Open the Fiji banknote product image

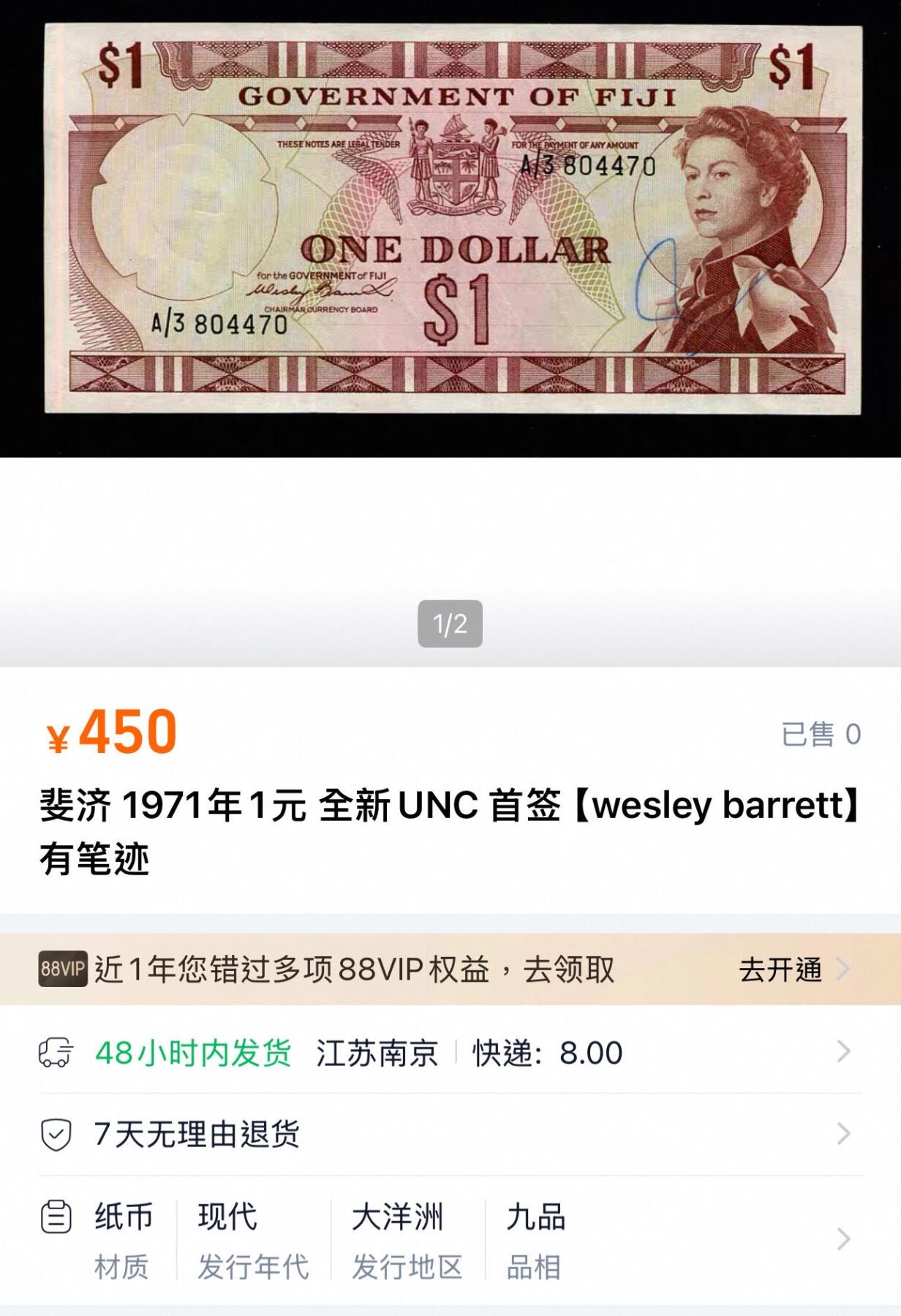point(450,219)
